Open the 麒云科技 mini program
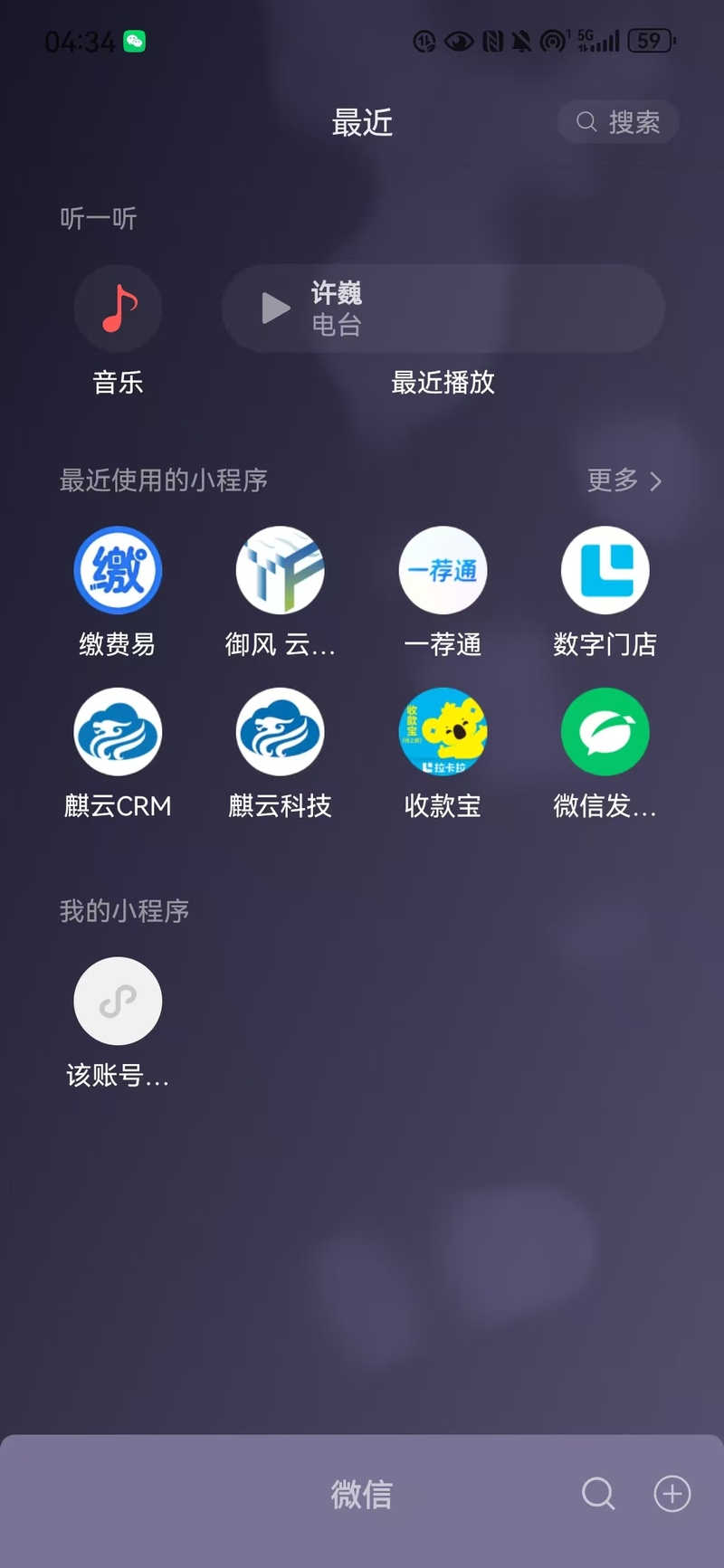 (x=280, y=732)
